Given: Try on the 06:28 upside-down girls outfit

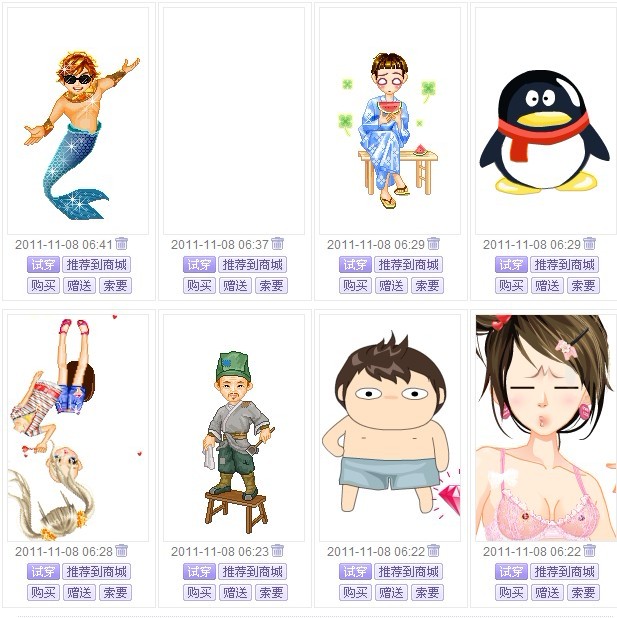Looking at the screenshot, I should 43,572.
